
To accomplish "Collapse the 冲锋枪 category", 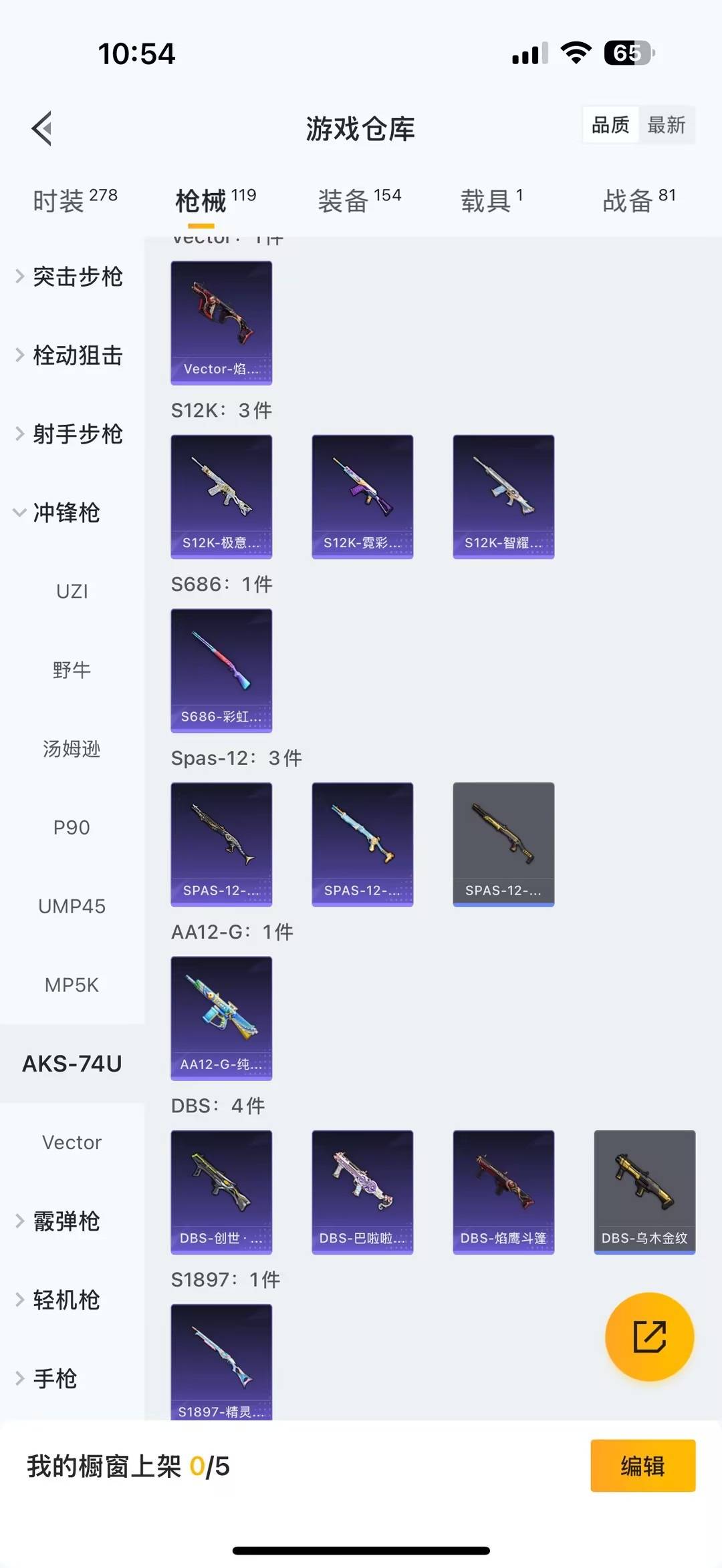I will coord(67,513).
